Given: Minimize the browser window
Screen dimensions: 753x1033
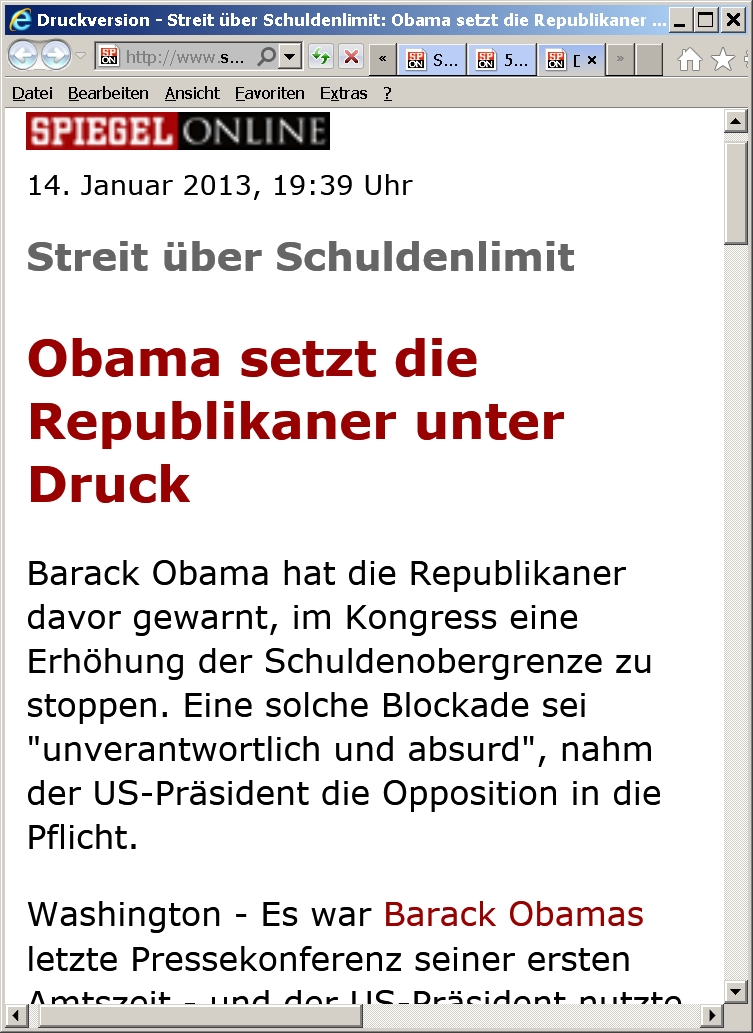Looking at the screenshot, I should tap(680, 19).
